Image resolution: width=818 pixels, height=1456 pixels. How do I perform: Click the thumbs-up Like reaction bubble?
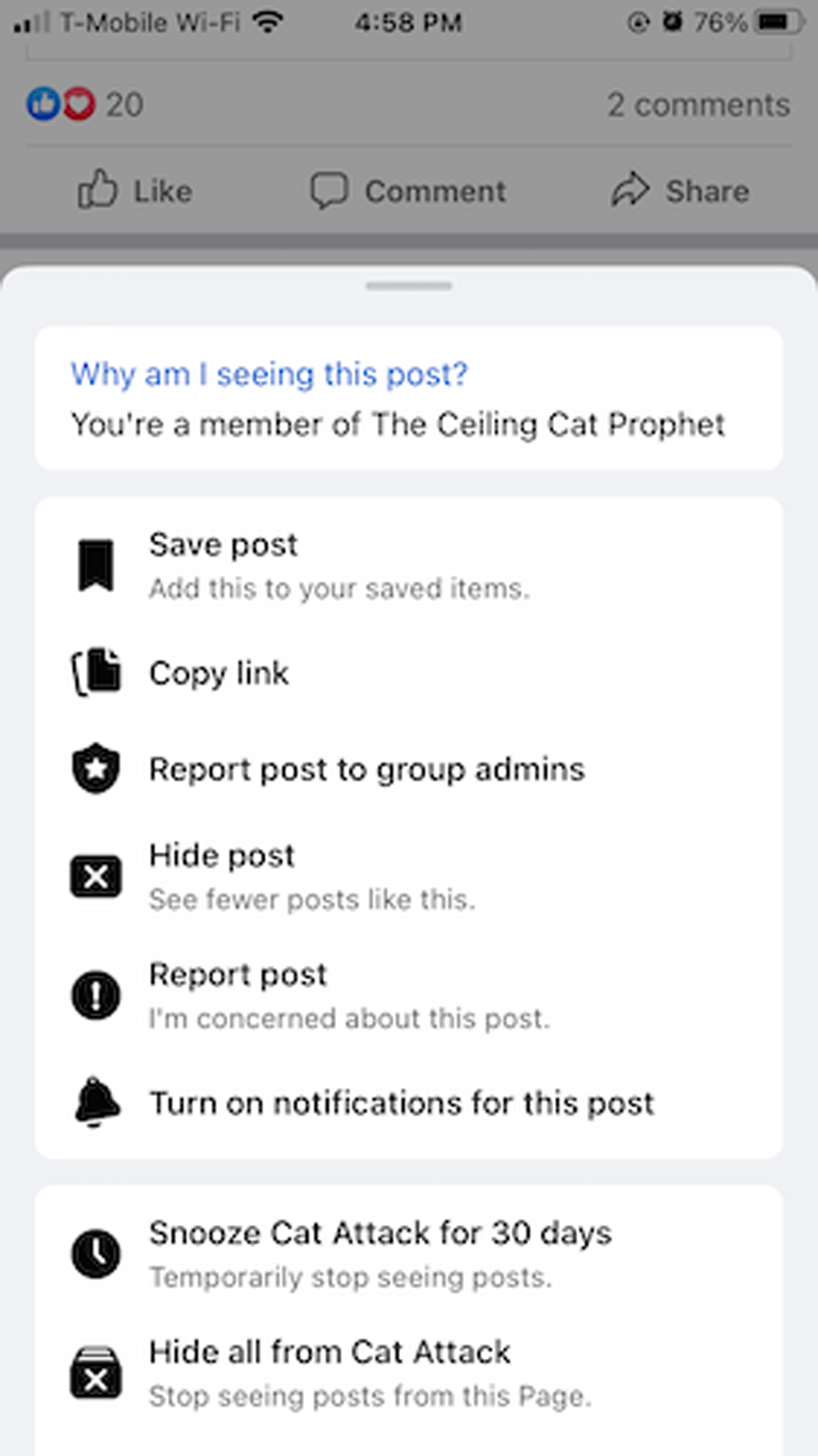(44, 103)
